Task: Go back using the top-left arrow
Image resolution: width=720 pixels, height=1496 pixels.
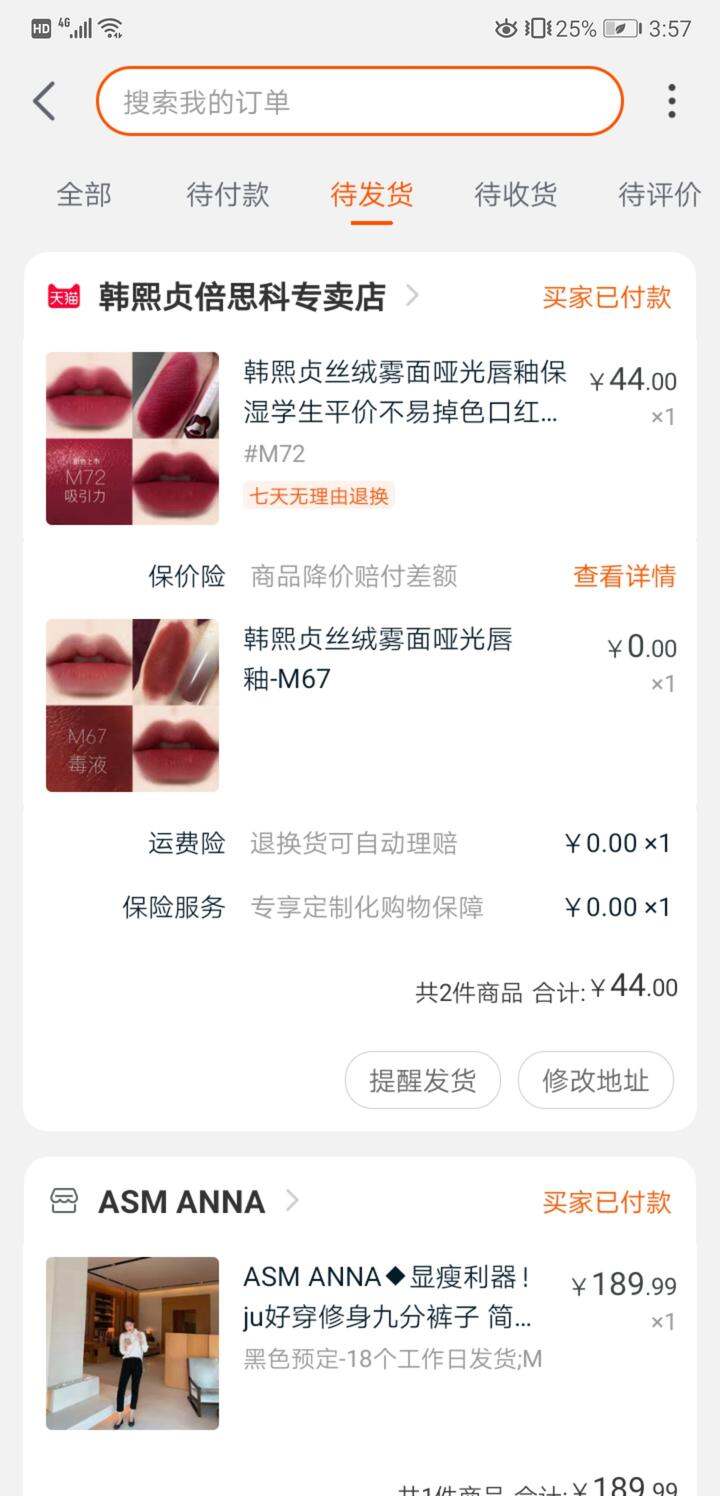Action: pyautogui.click(x=44, y=102)
